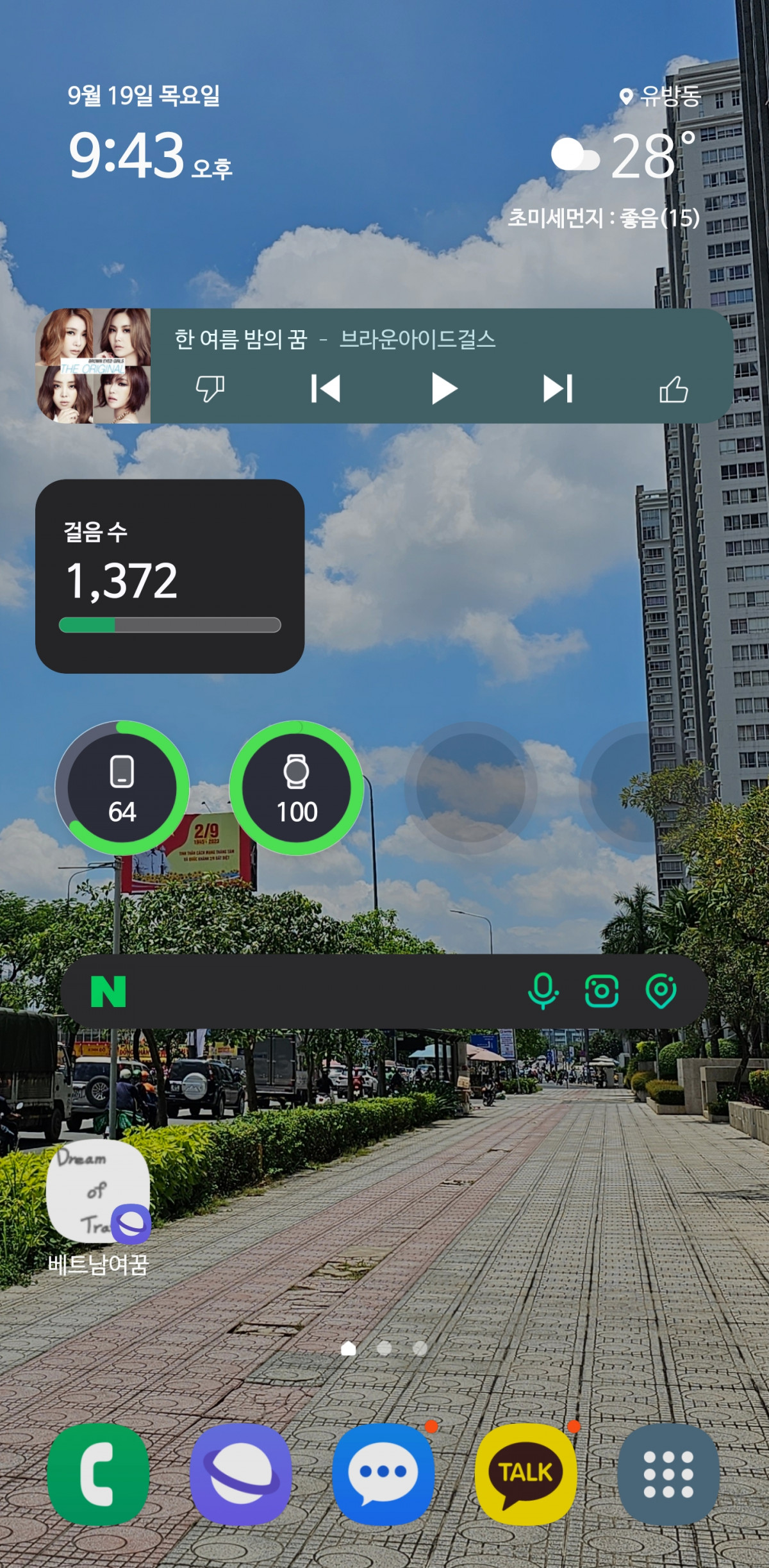
Task: Open the weather widget showing 28°
Action: (x=625, y=157)
